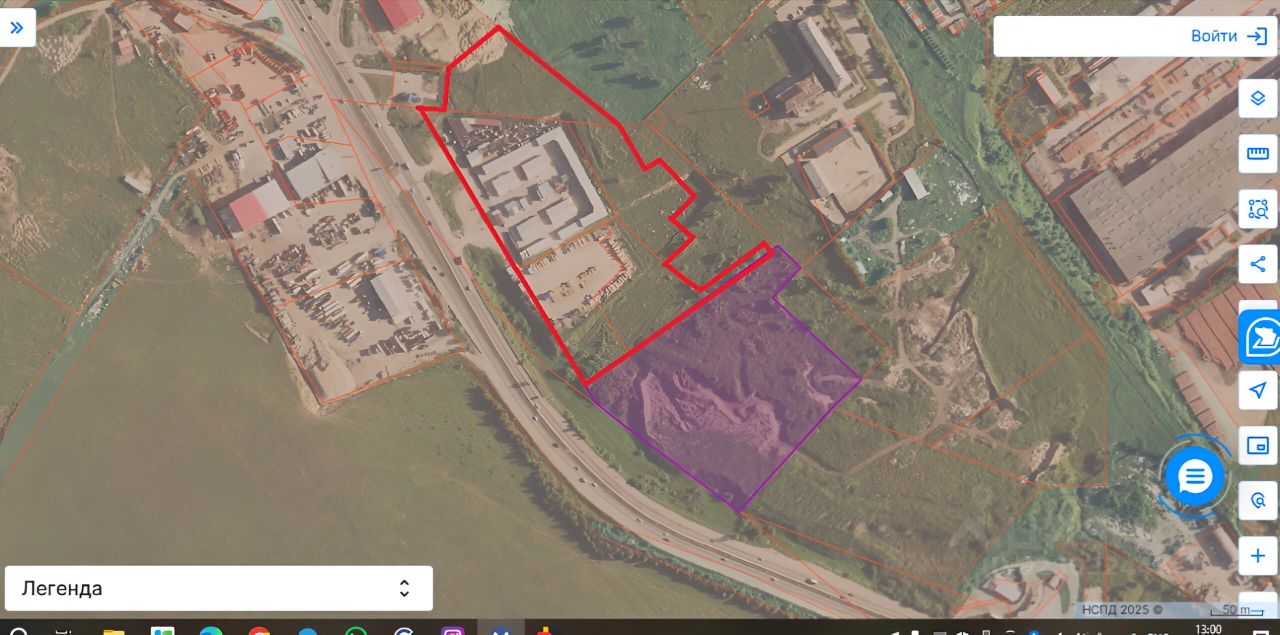Share the current map view
The height and width of the screenshot is (635, 1280).
pos(1258,264)
